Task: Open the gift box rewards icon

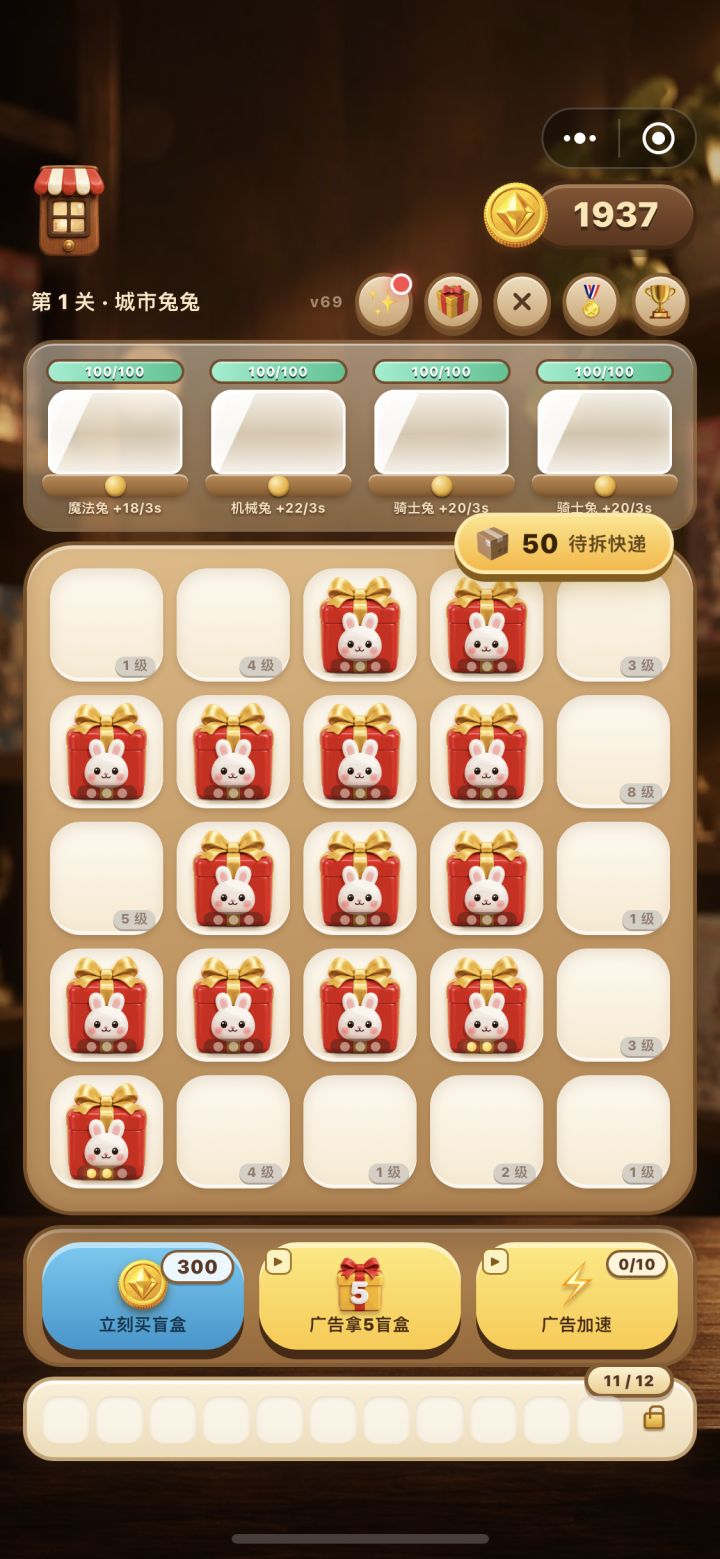Action: 453,302
